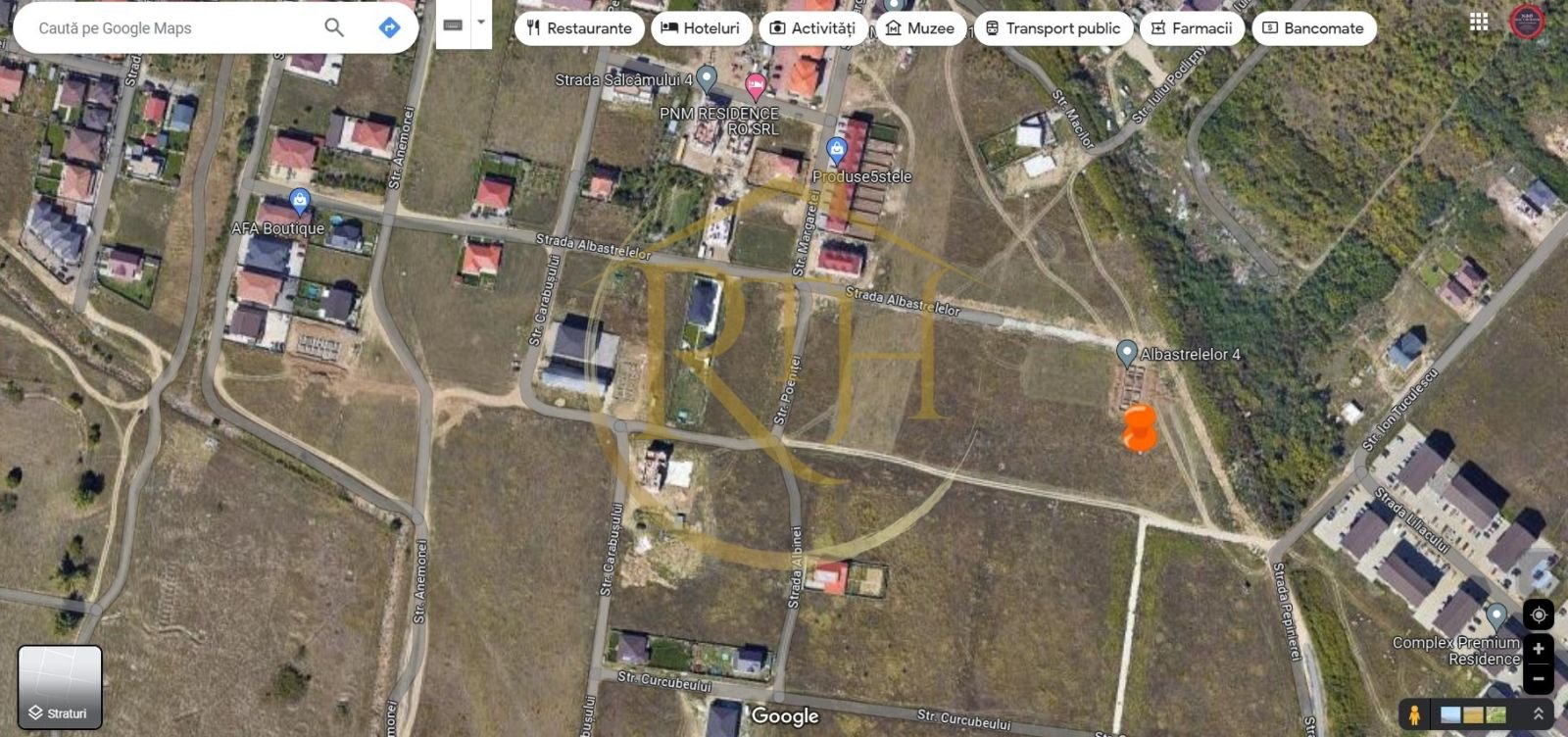Show Activități on the map
This screenshot has height=737, width=1568.
(x=812, y=28)
